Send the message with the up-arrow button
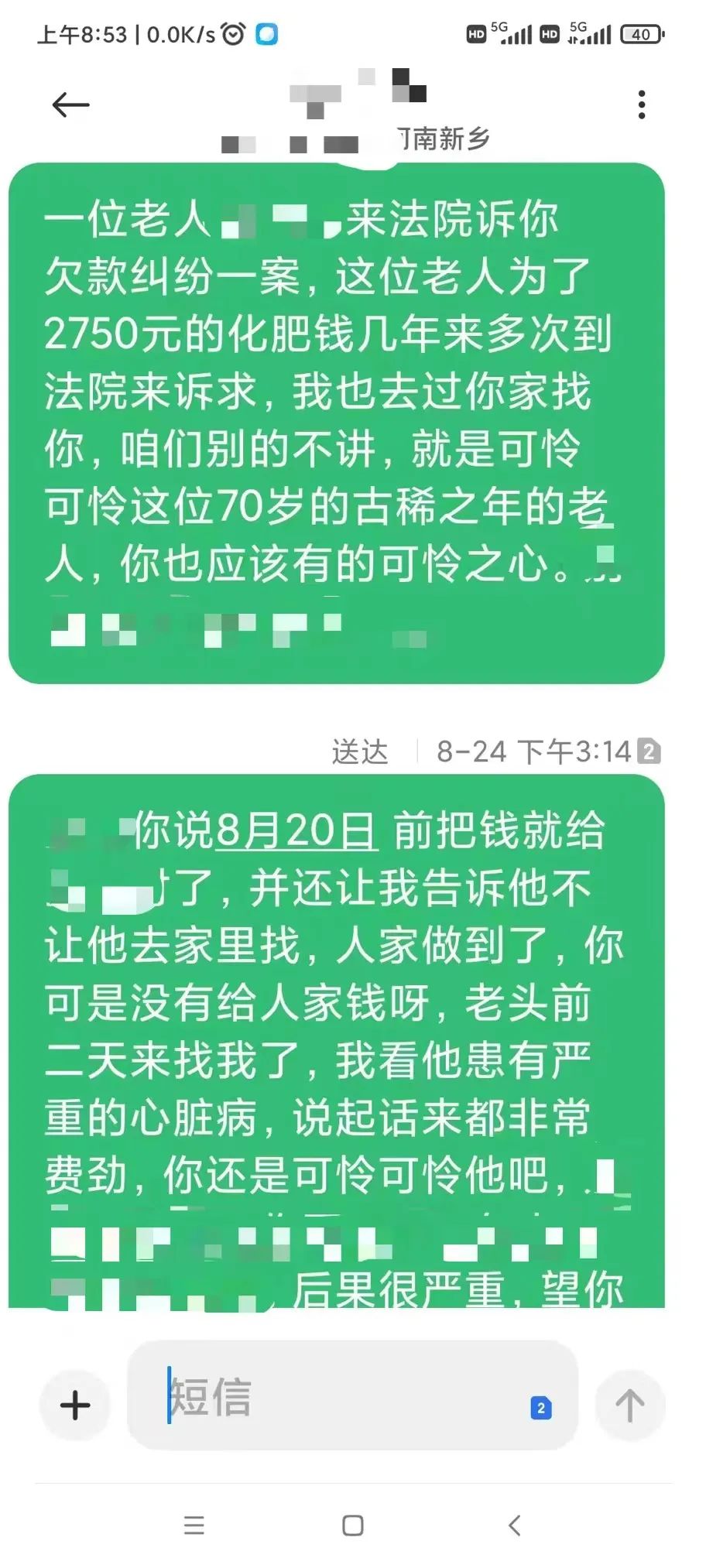The width and height of the screenshot is (706, 1568). click(x=629, y=1405)
